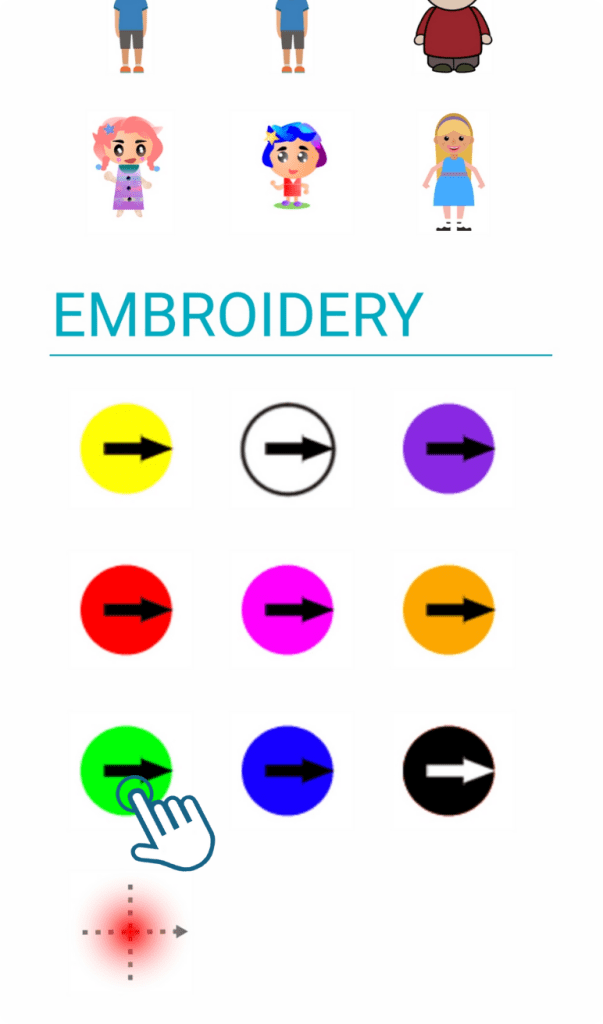Select the red glowing crosshair embroidery

click(130, 932)
